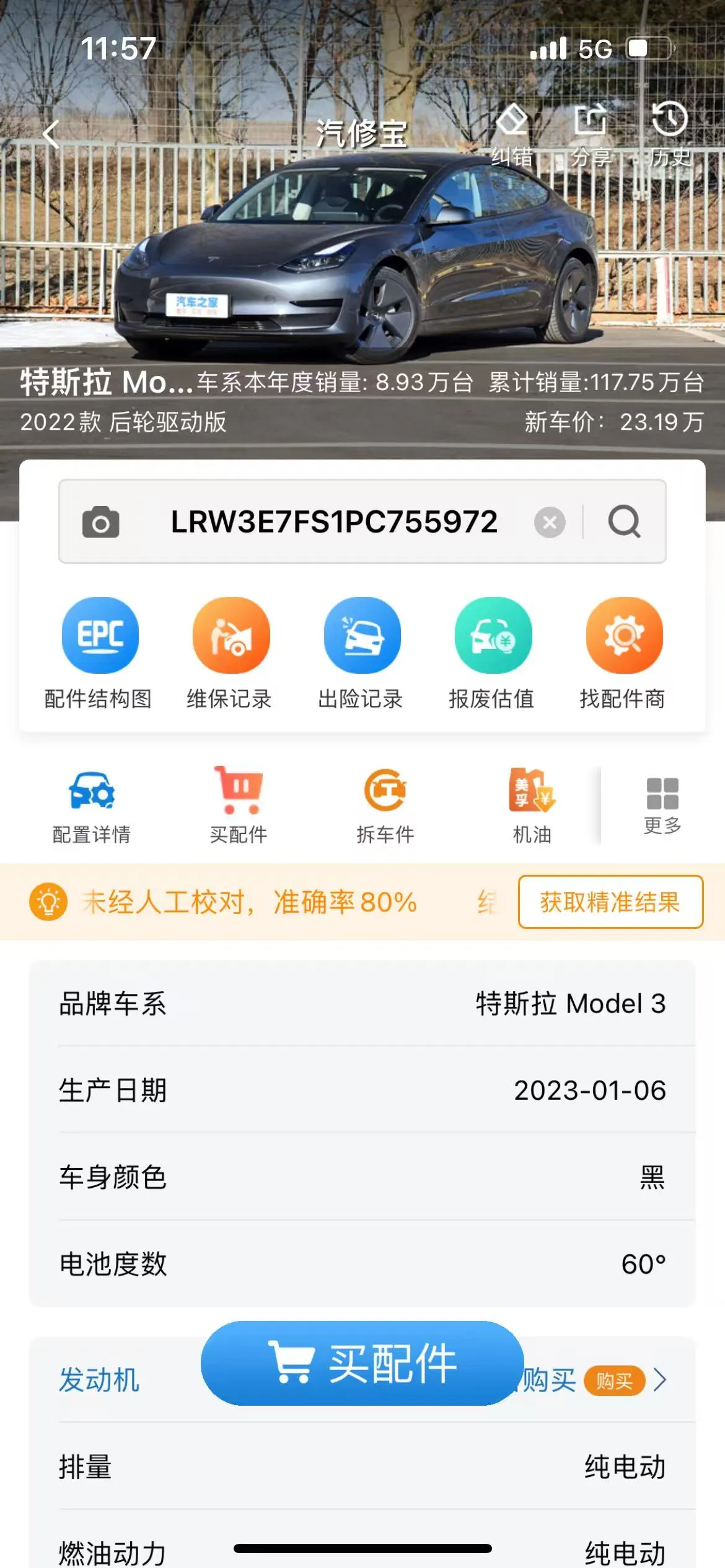Check 报废估值 scrap valuation
The image size is (725, 1568).
click(x=493, y=654)
